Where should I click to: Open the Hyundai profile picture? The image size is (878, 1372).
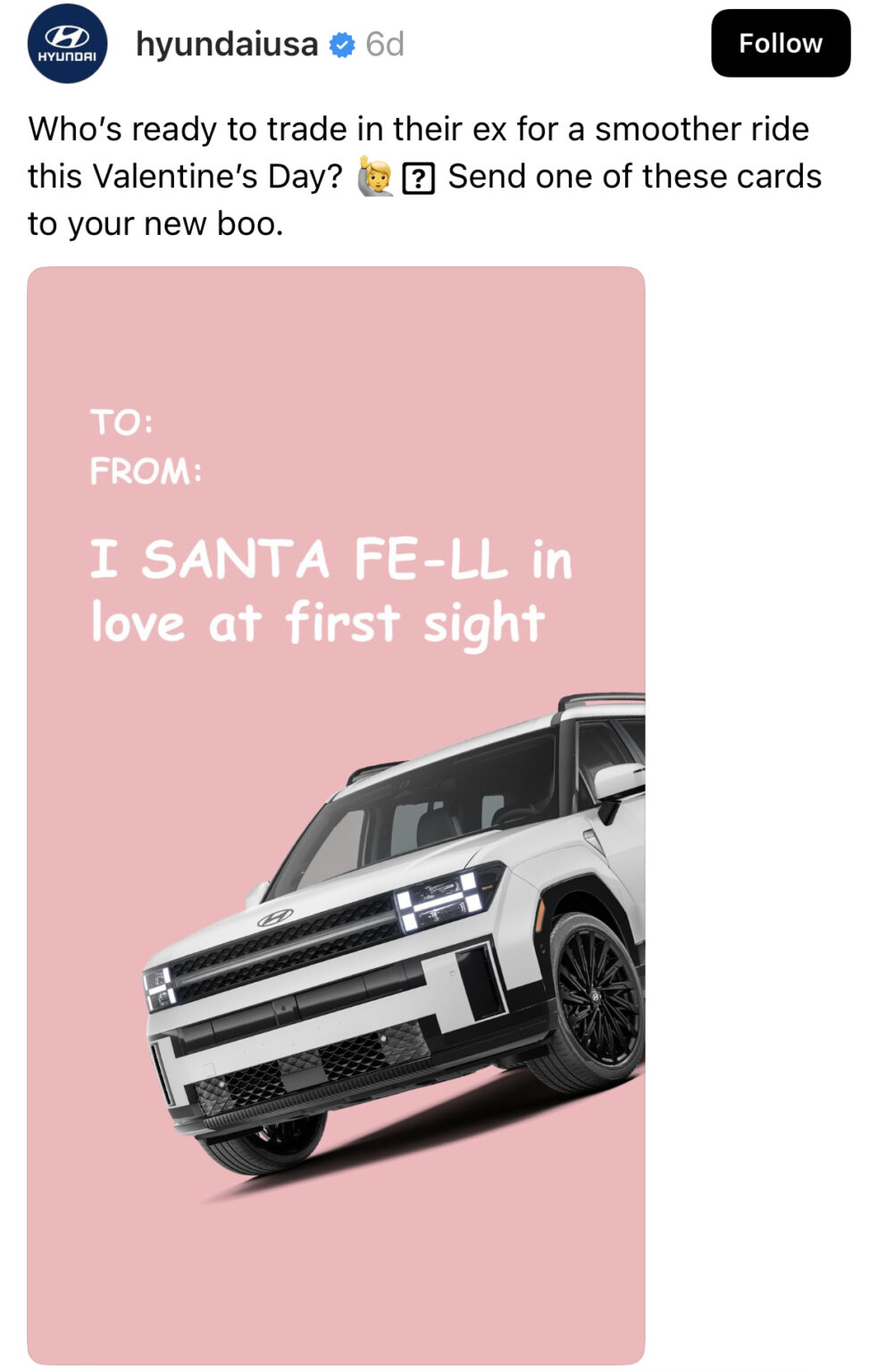(67, 44)
